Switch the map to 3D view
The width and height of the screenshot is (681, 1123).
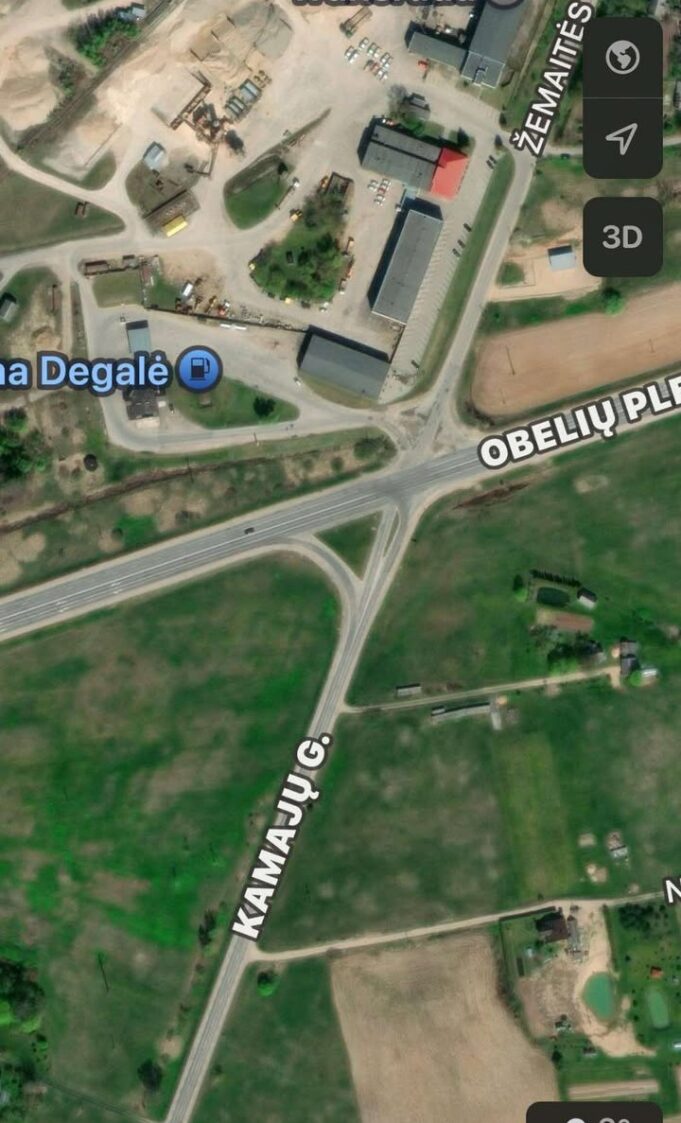(622, 237)
